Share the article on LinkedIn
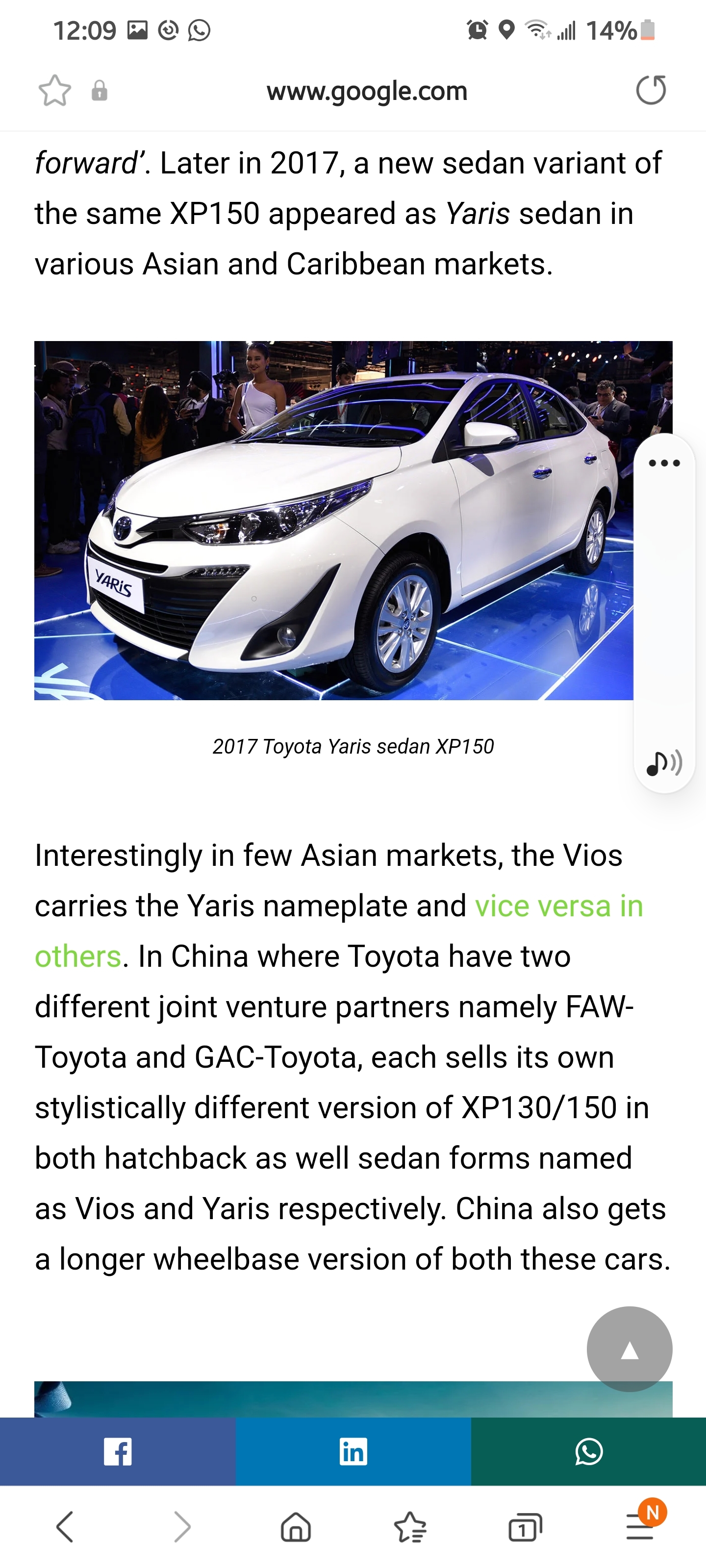The height and width of the screenshot is (1568, 706). coord(353,1451)
